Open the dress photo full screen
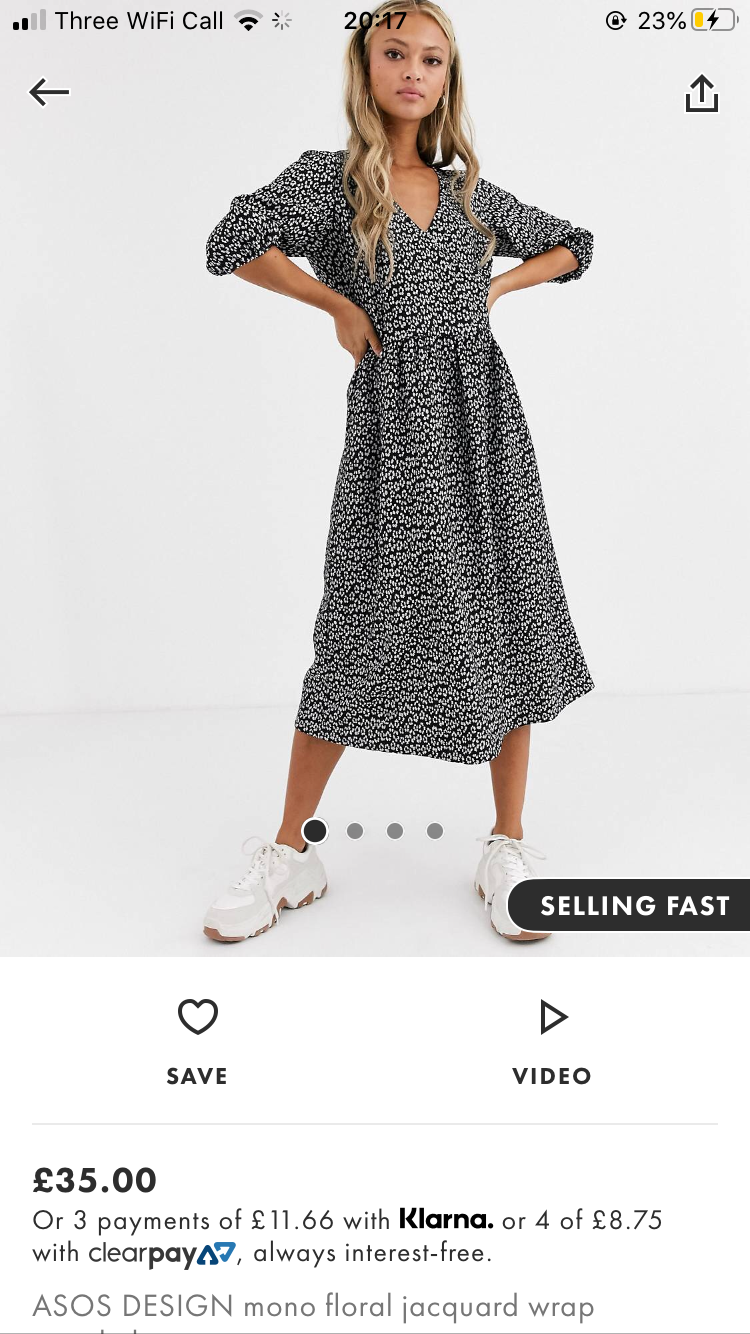Image resolution: width=750 pixels, height=1334 pixels. tap(375, 478)
